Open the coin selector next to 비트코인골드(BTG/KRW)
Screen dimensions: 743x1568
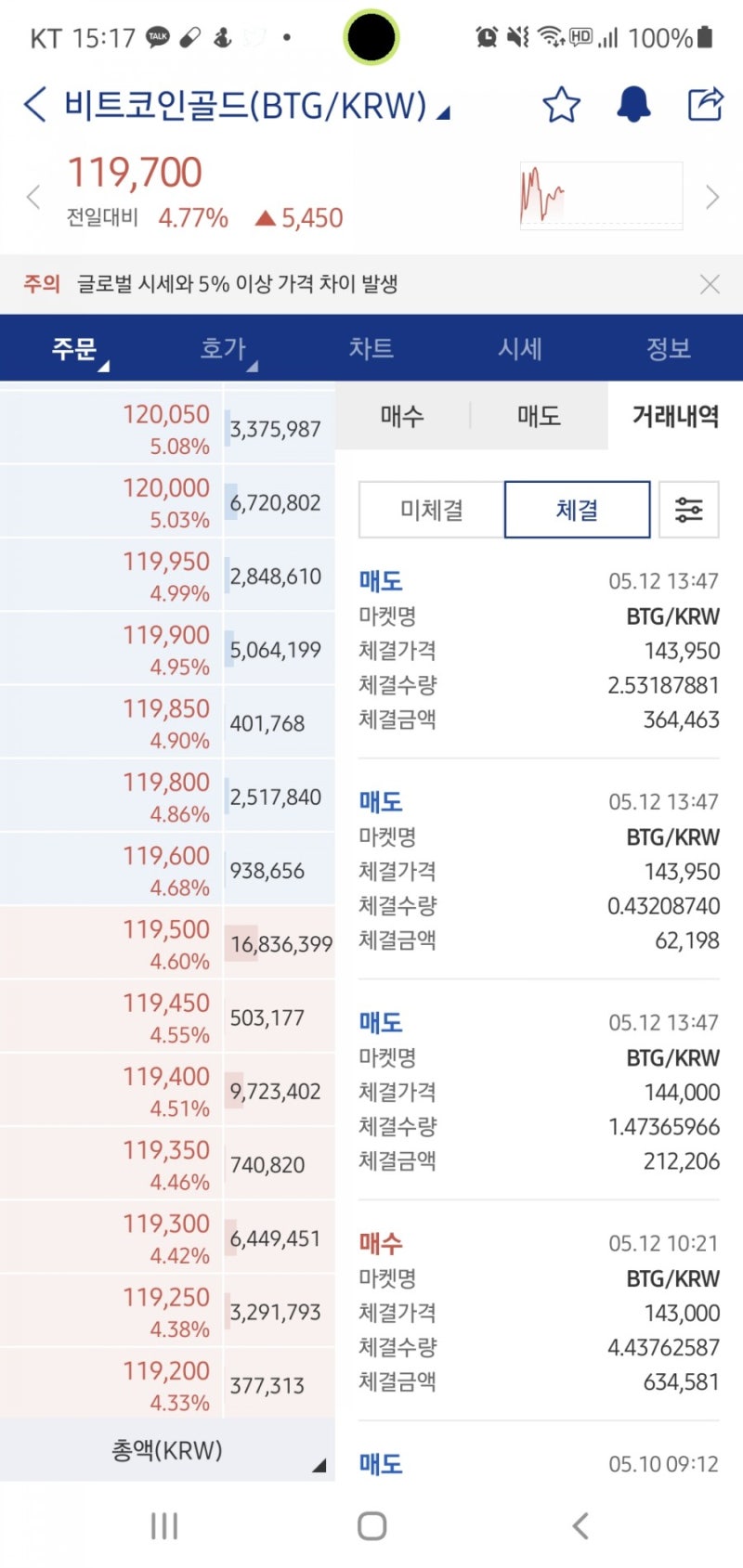point(444,111)
